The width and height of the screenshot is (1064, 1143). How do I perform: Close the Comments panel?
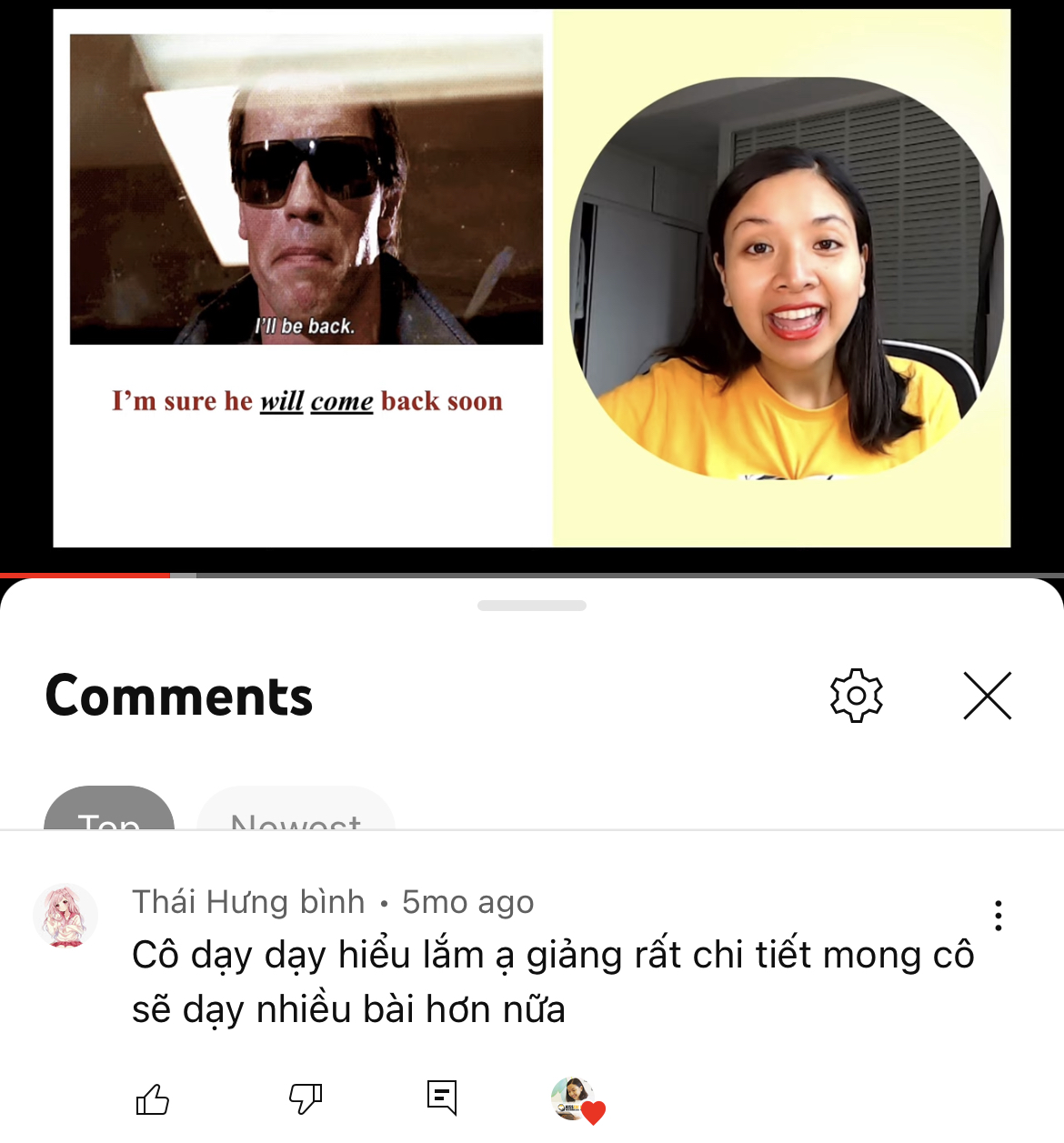click(x=987, y=697)
